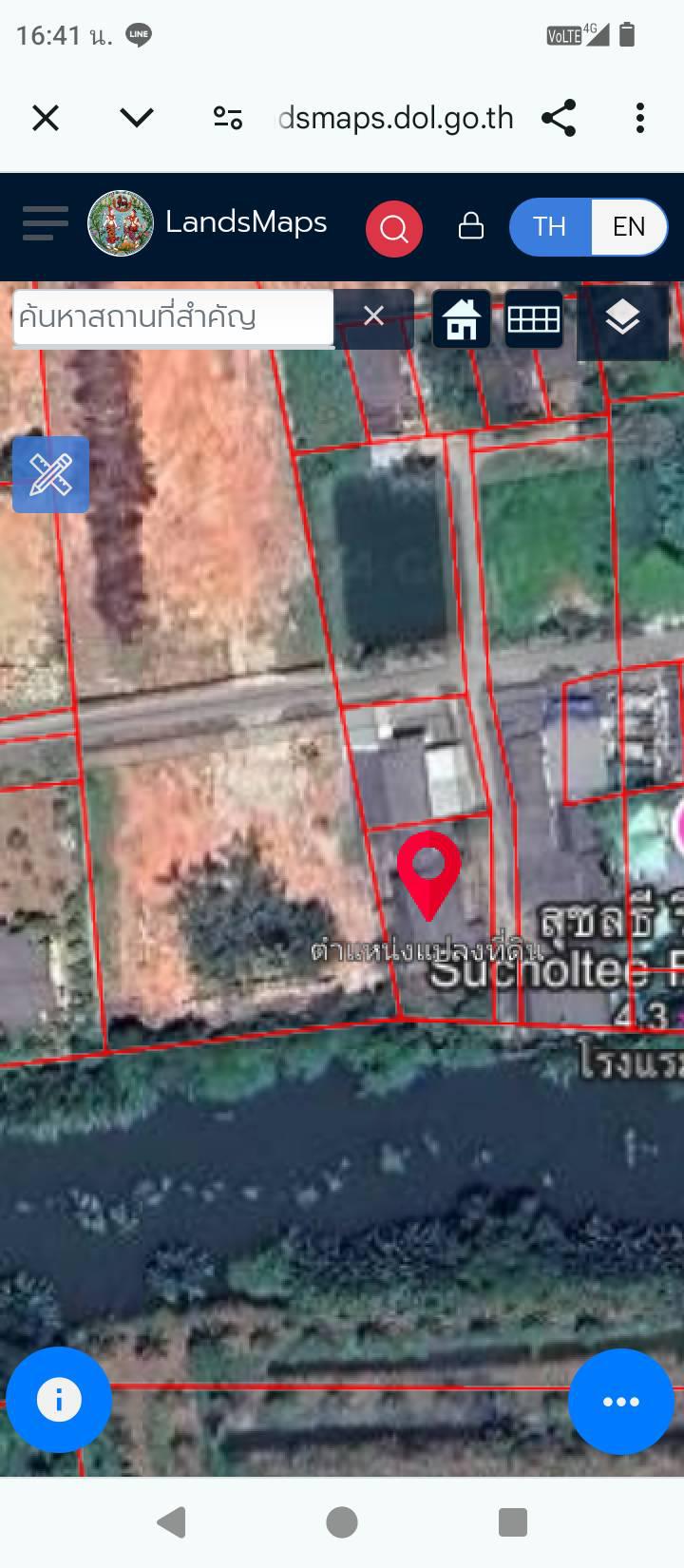
Task: Close the browser tab with the X
Action: point(46,118)
